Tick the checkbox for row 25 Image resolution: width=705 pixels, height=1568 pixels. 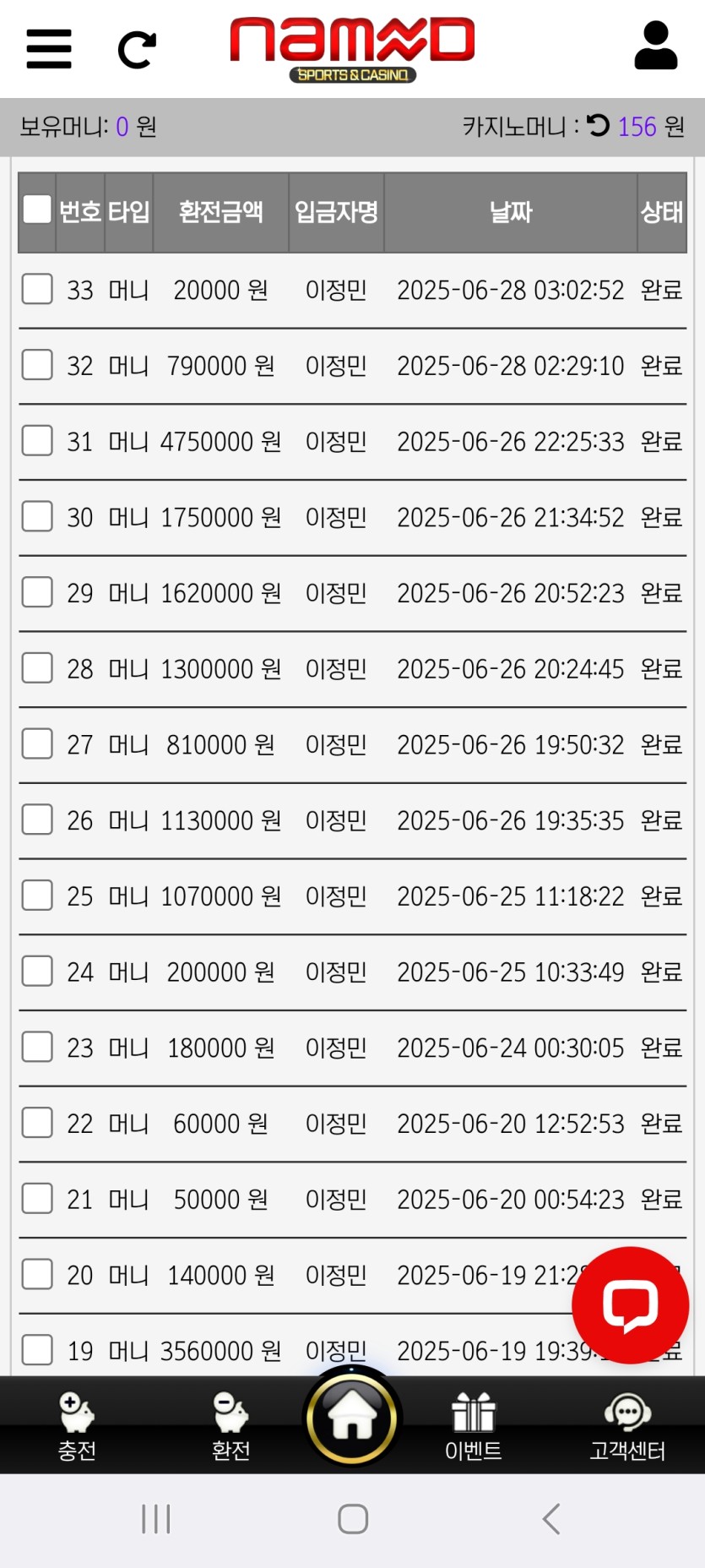[37, 896]
